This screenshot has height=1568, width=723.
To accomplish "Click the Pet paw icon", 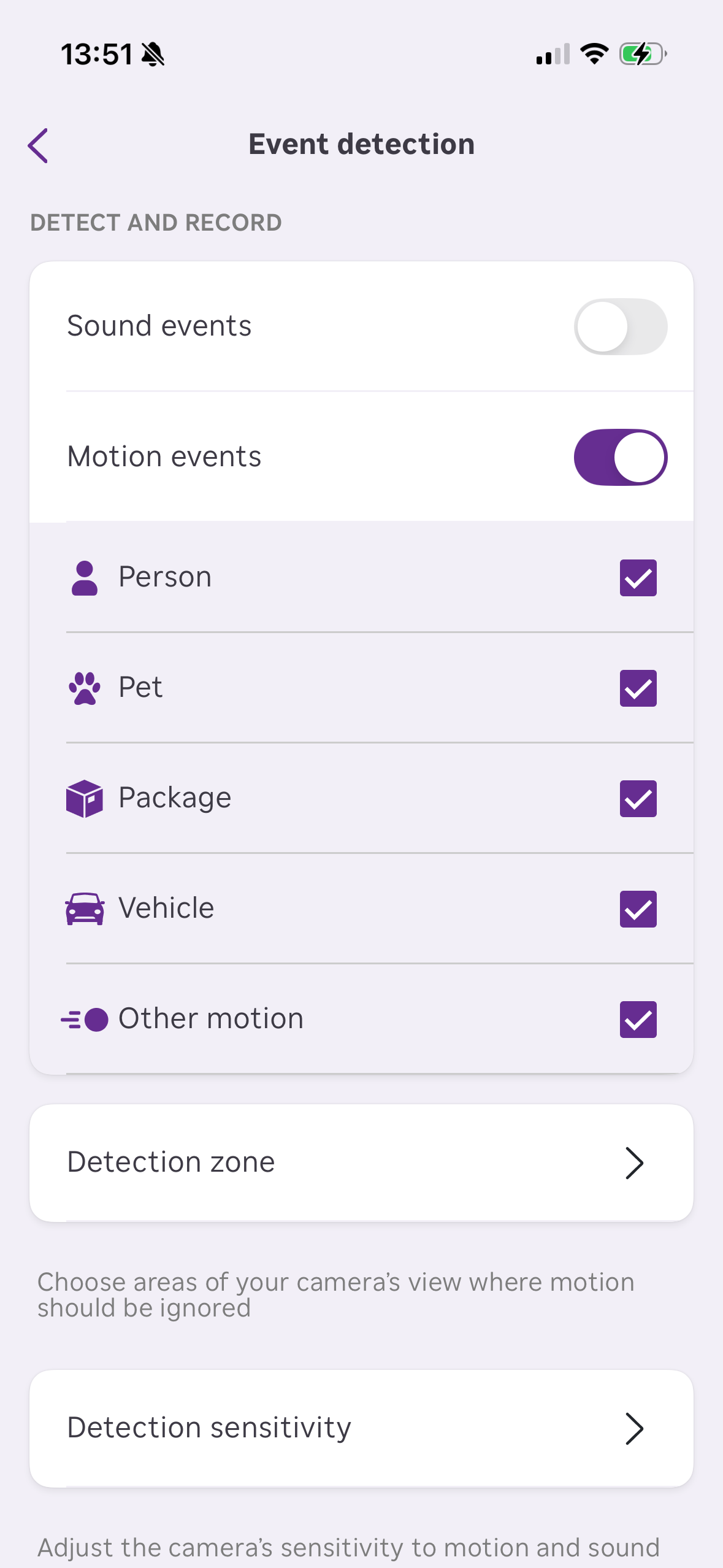I will click(85, 688).
